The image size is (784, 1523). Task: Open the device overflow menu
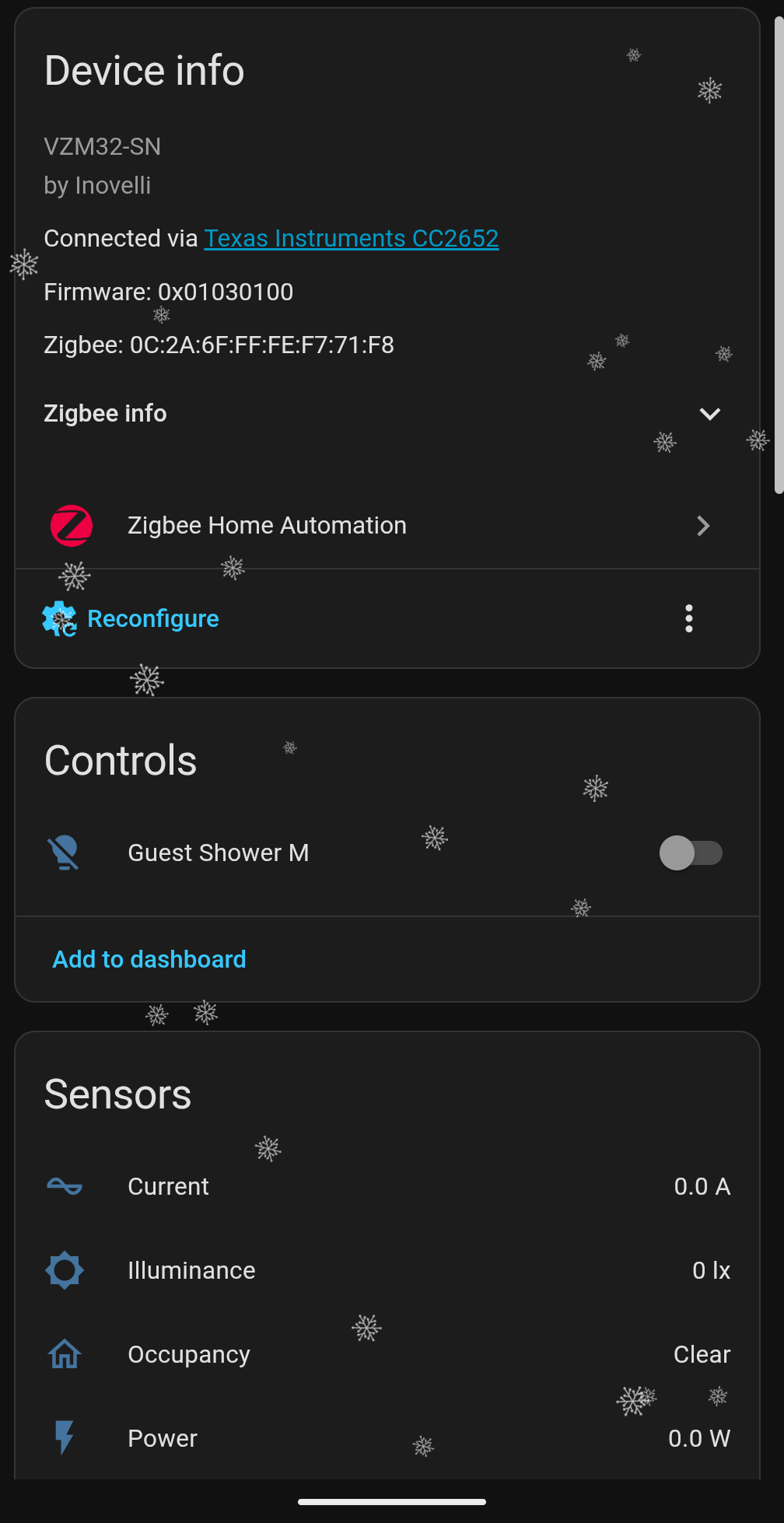click(688, 619)
